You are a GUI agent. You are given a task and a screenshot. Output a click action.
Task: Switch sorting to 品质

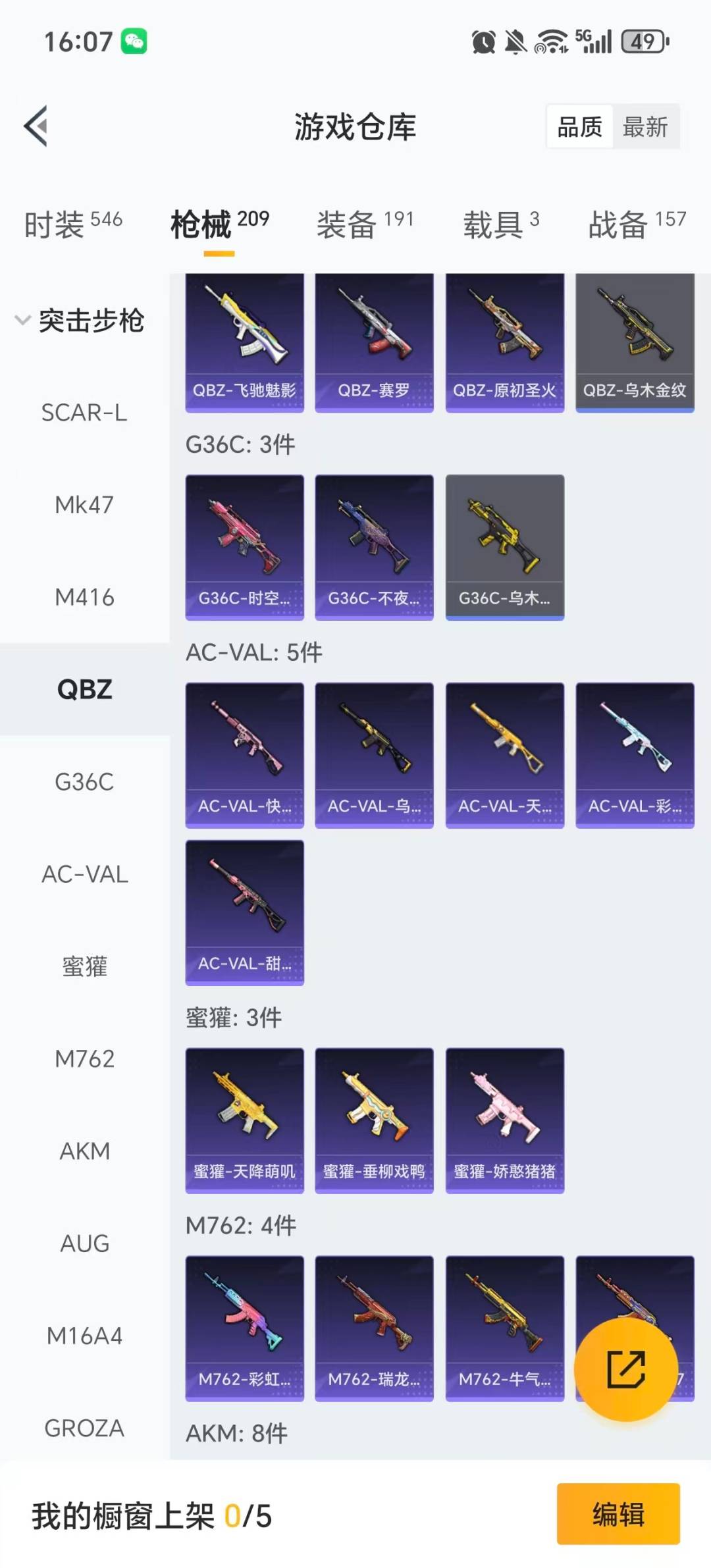coord(578,126)
